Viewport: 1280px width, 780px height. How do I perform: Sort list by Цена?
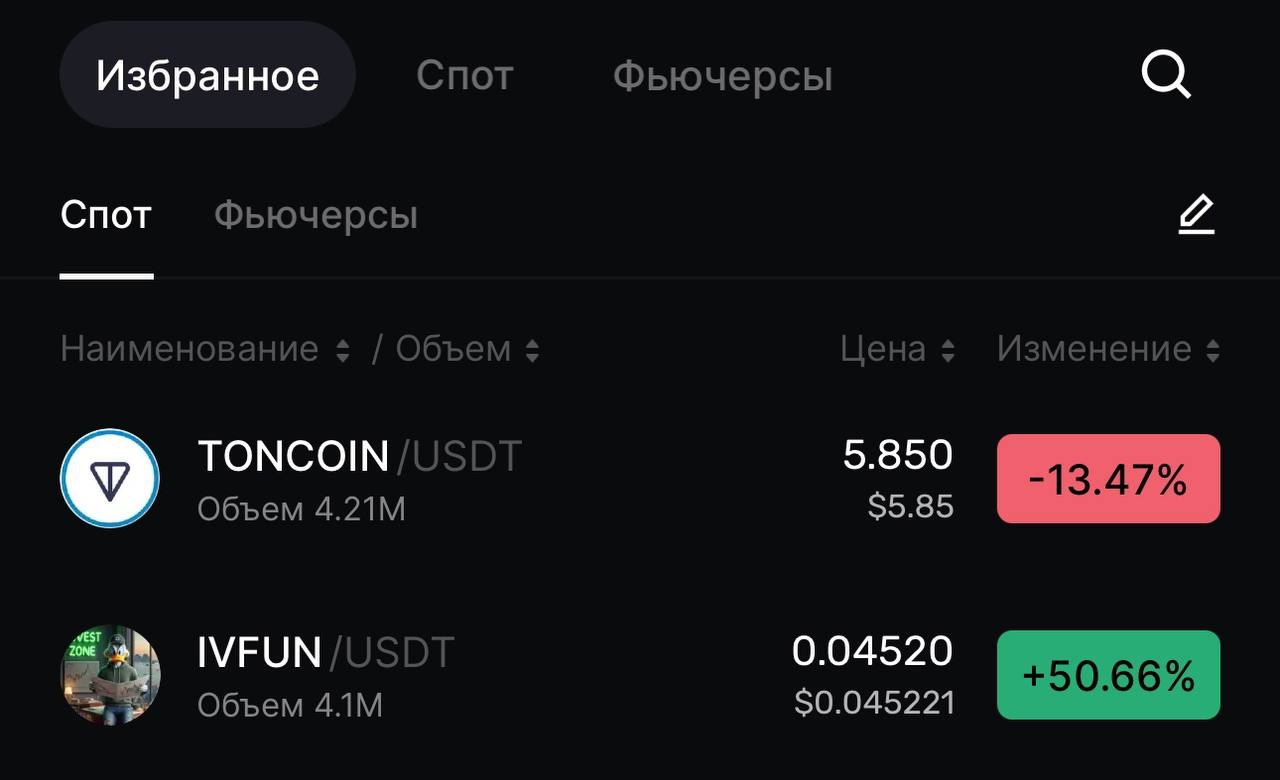point(897,349)
